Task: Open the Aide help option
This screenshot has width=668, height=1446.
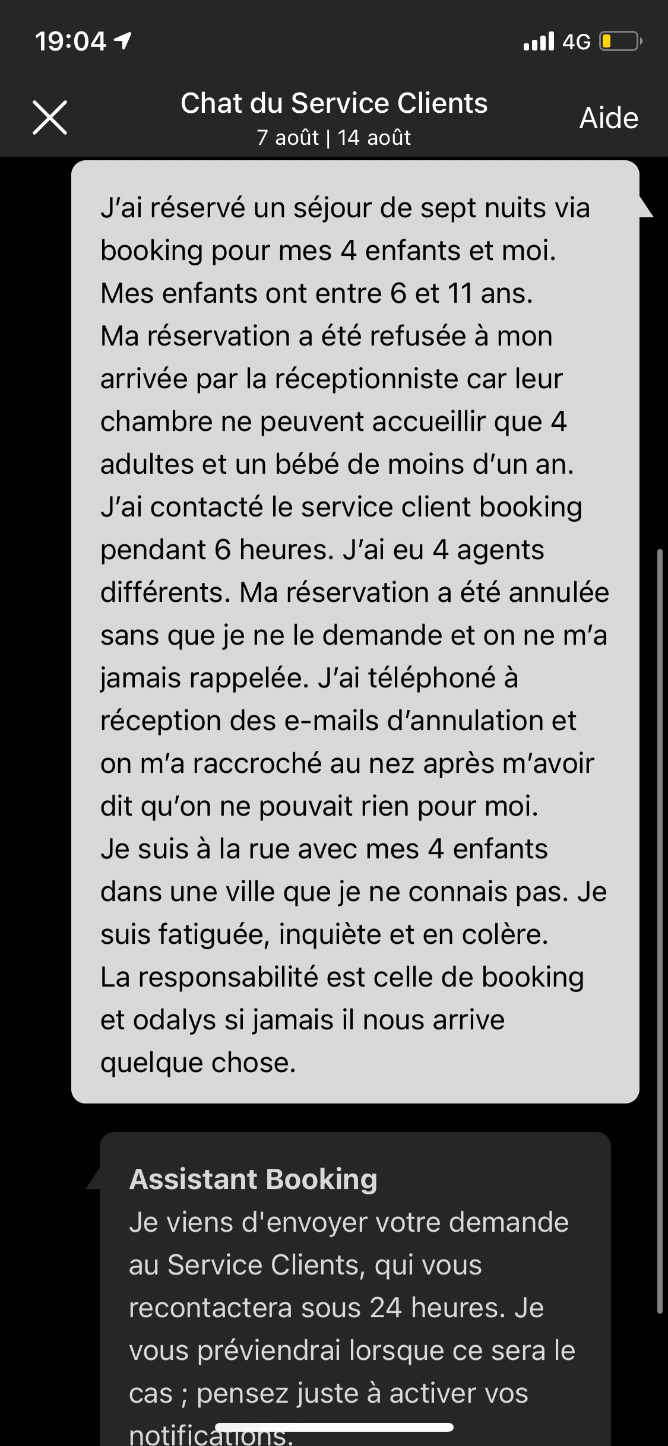Action: pyautogui.click(x=608, y=118)
